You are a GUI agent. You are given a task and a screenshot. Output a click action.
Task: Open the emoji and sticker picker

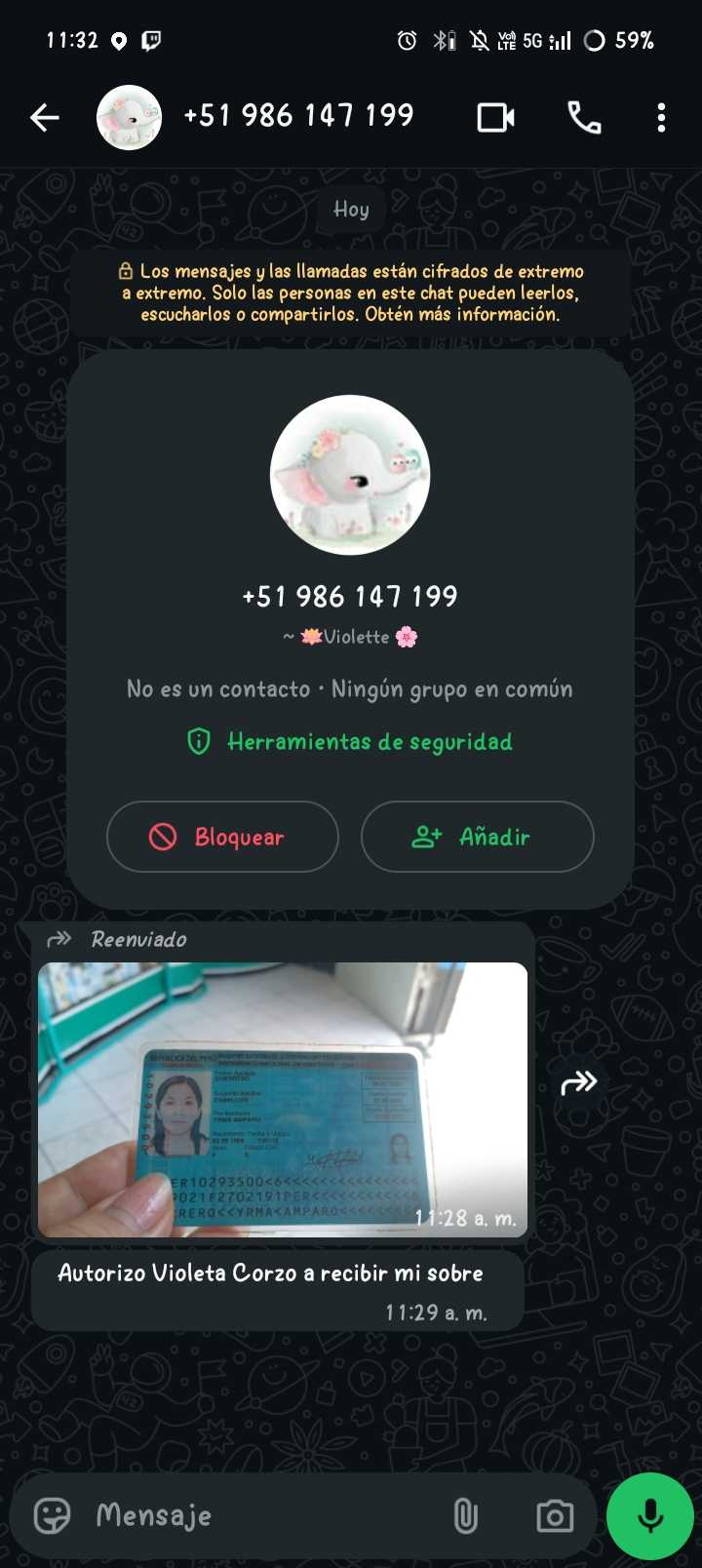click(x=52, y=1515)
